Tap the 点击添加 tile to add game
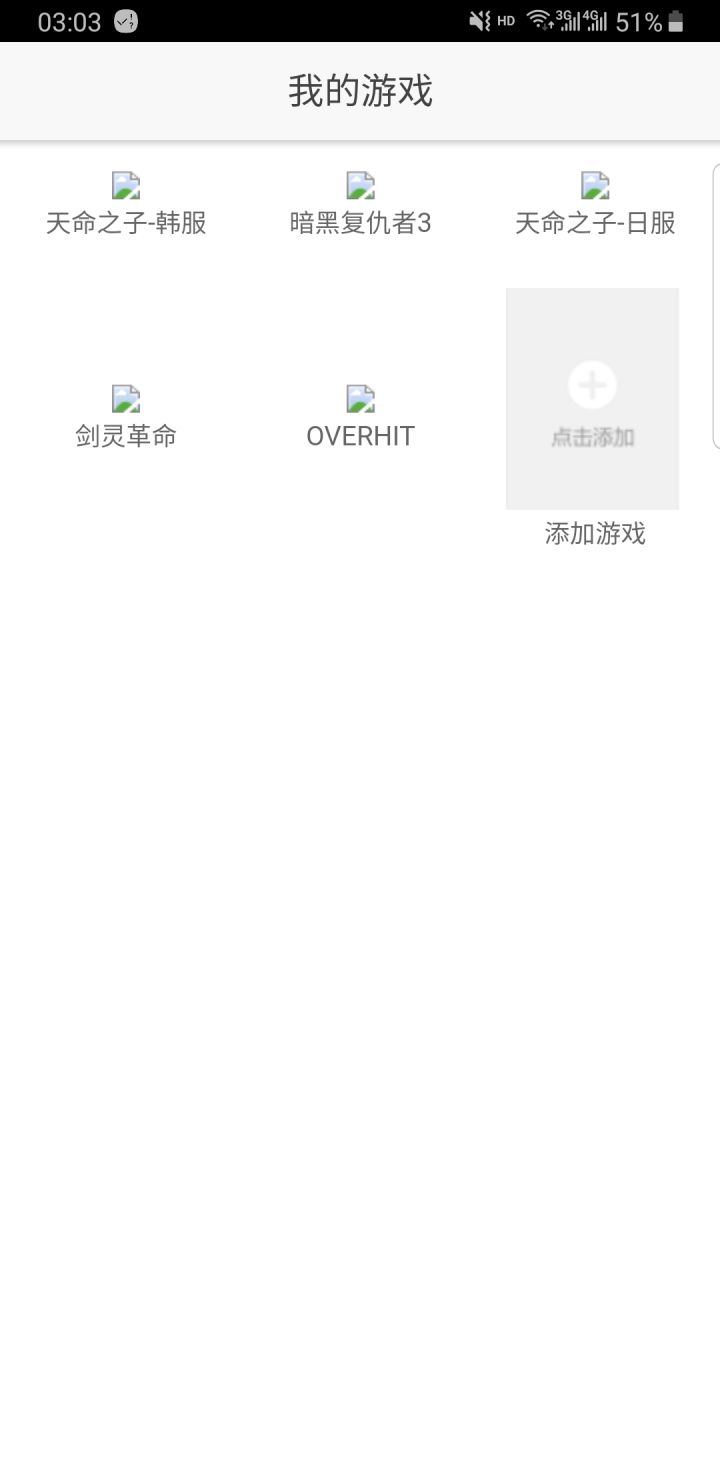 coord(593,399)
